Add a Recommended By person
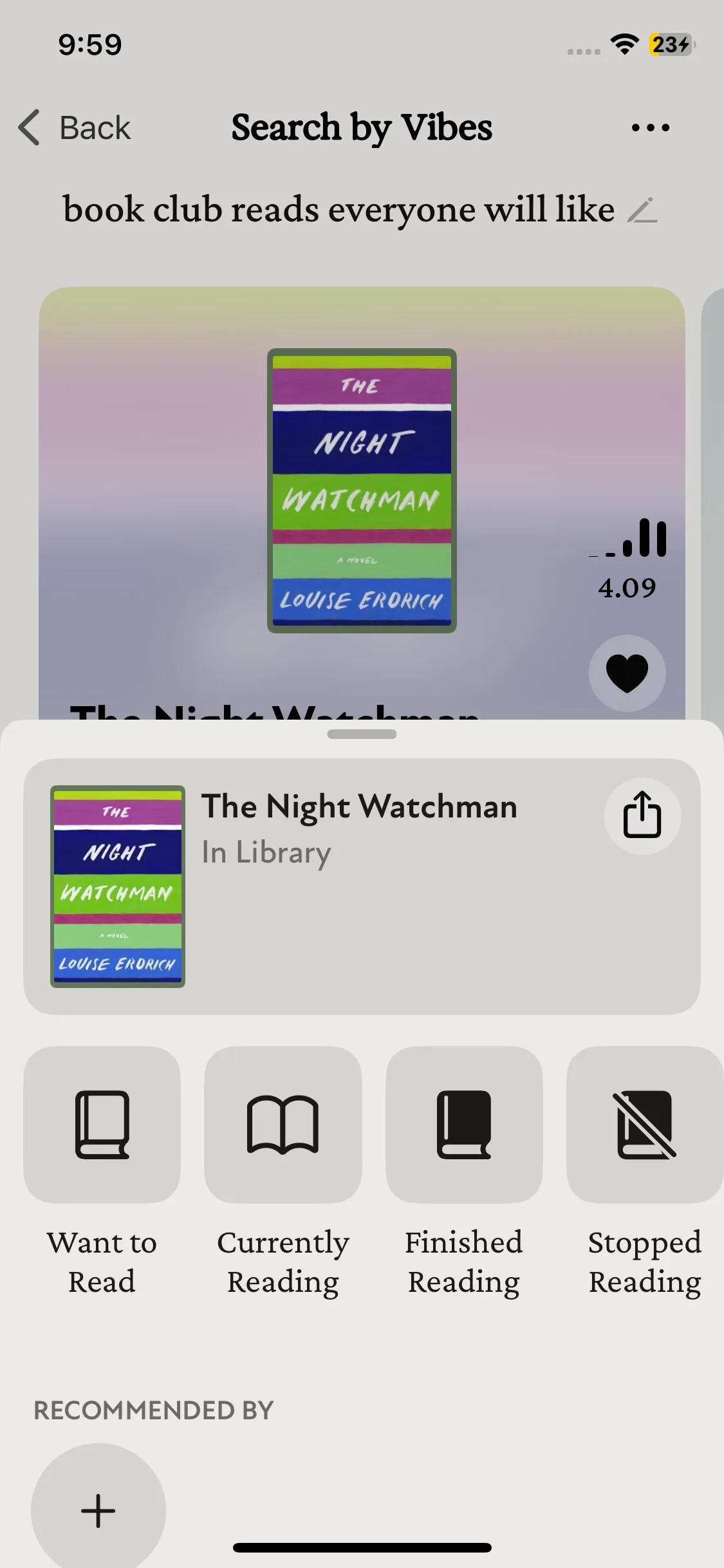724x1568 pixels. tap(98, 1510)
